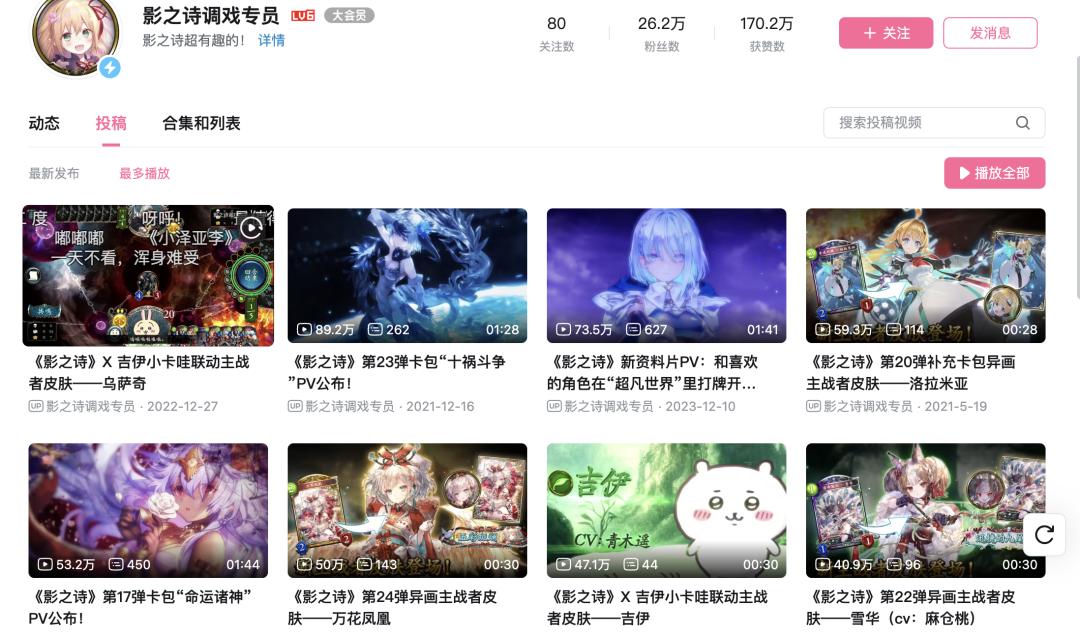Sort videos by 最新发布
The image size is (1080, 633).
(x=54, y=174)
